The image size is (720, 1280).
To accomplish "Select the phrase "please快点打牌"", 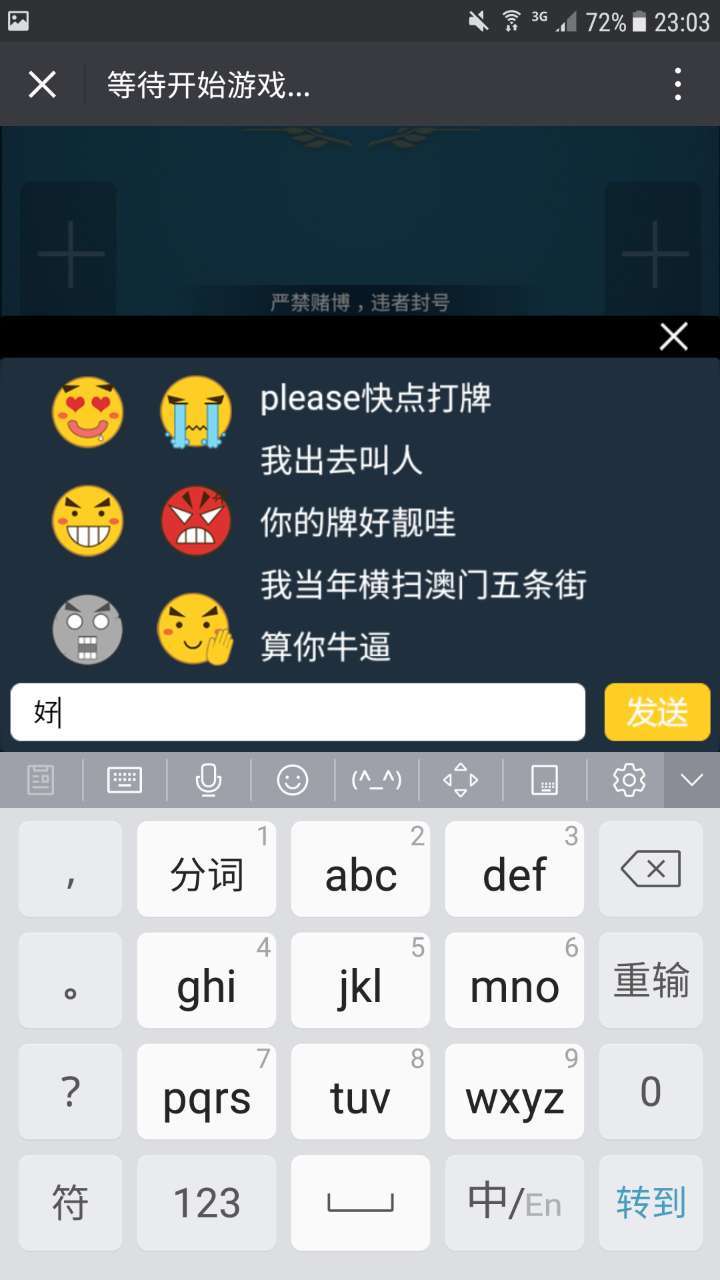I will 376,398.
